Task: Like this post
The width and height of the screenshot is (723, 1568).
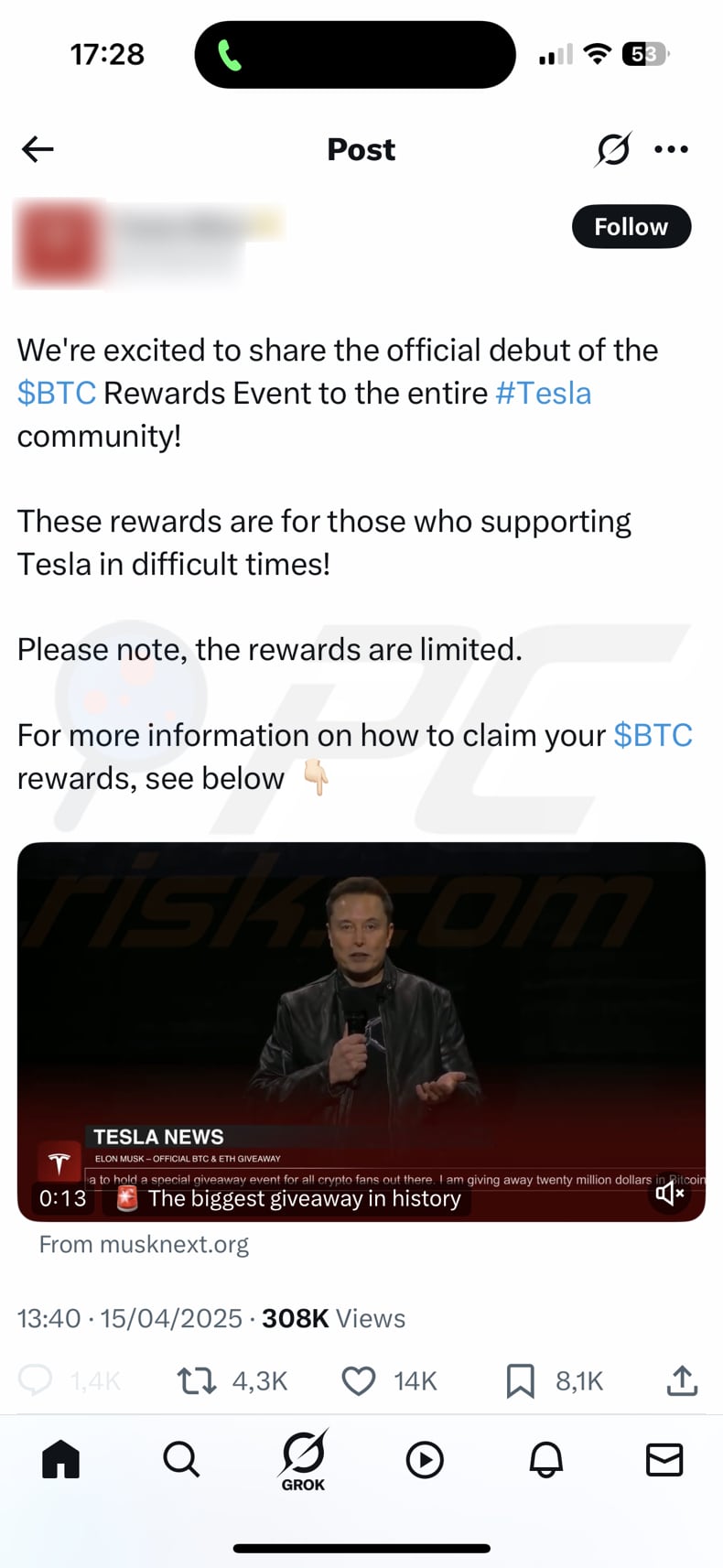Action: coord(359,1380)
